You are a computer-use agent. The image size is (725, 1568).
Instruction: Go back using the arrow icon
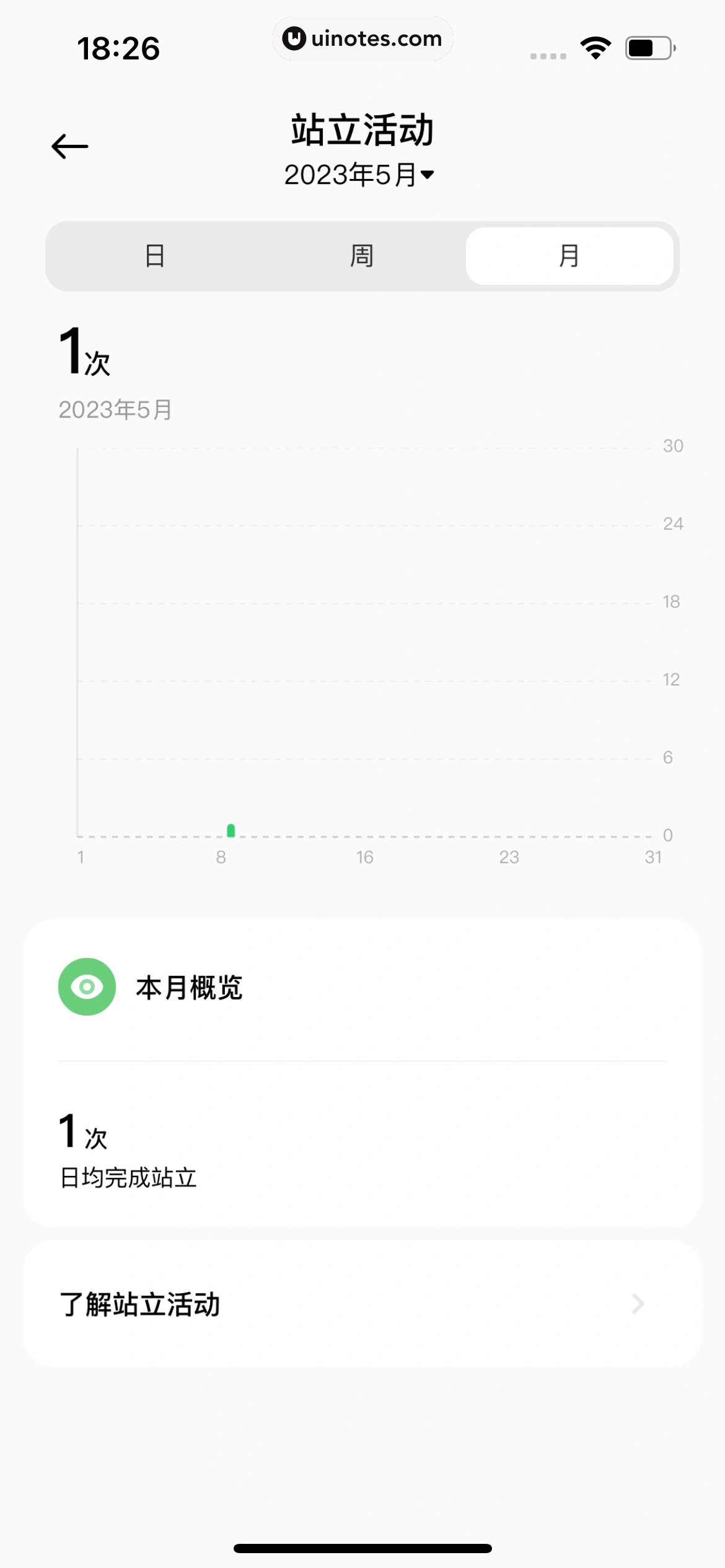pyautogui.click(x=69, y=147)
